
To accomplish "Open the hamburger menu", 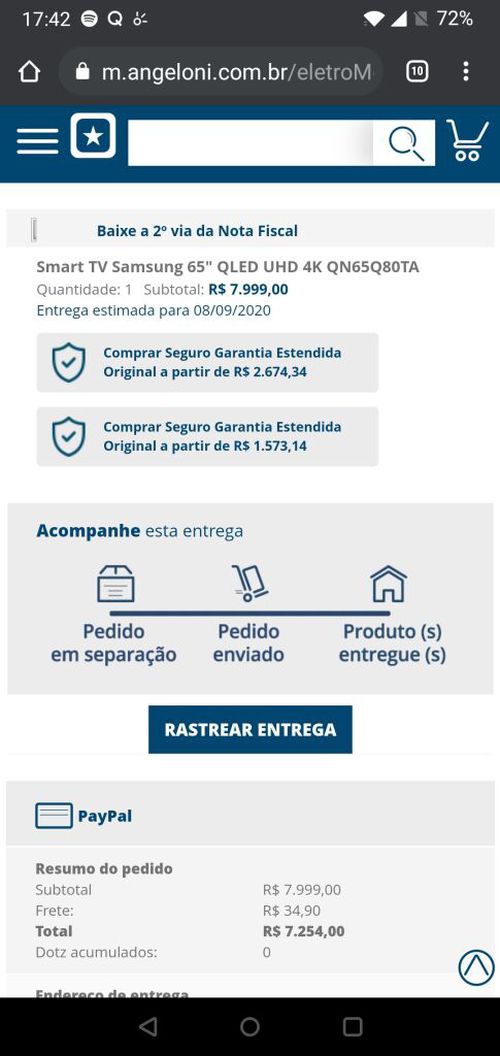I will tap(37, 141).
